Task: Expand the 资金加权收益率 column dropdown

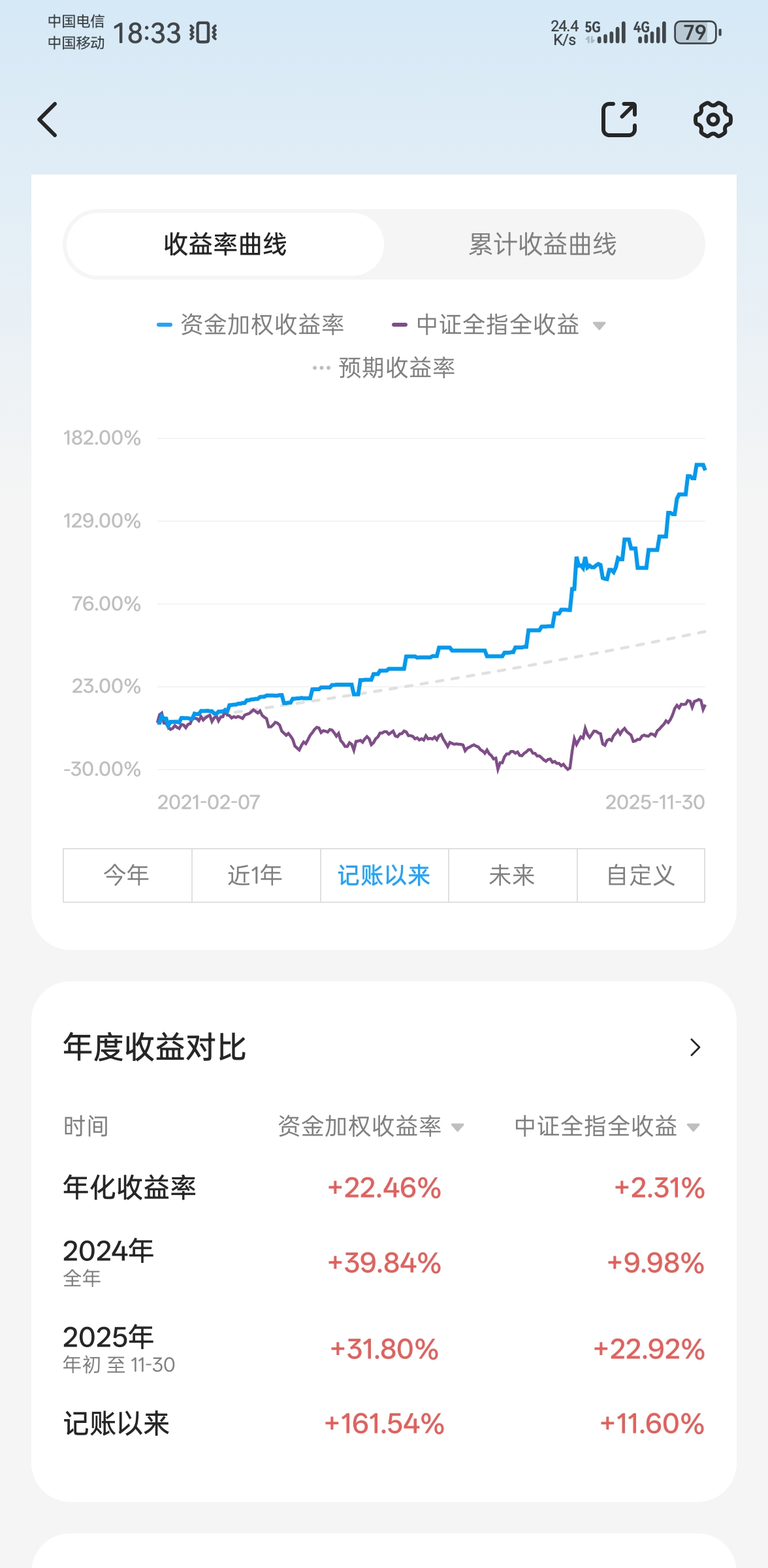Action: click(x=457, y=1127)
